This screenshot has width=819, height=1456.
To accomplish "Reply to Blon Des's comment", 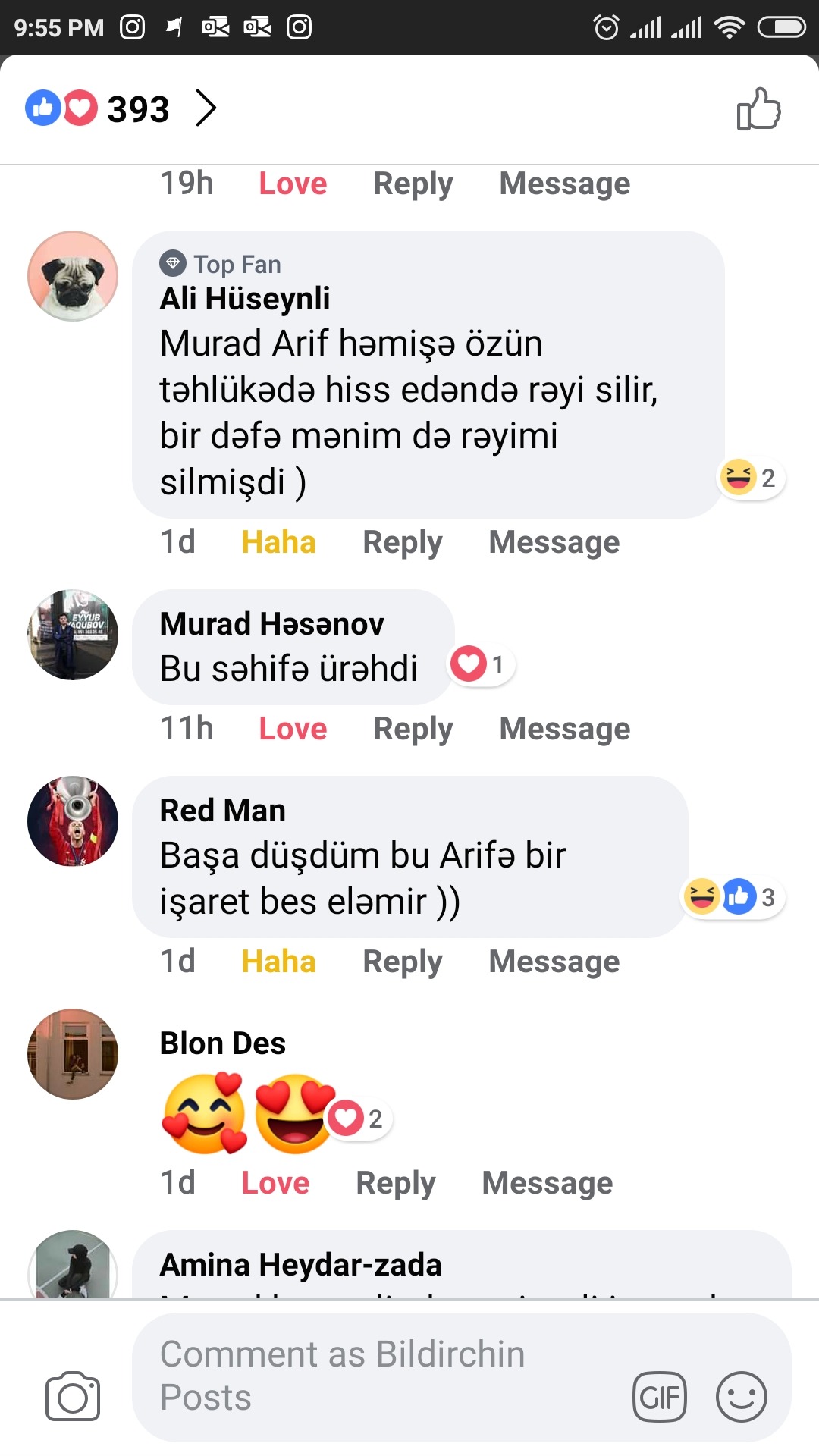I will [396, 1184].
